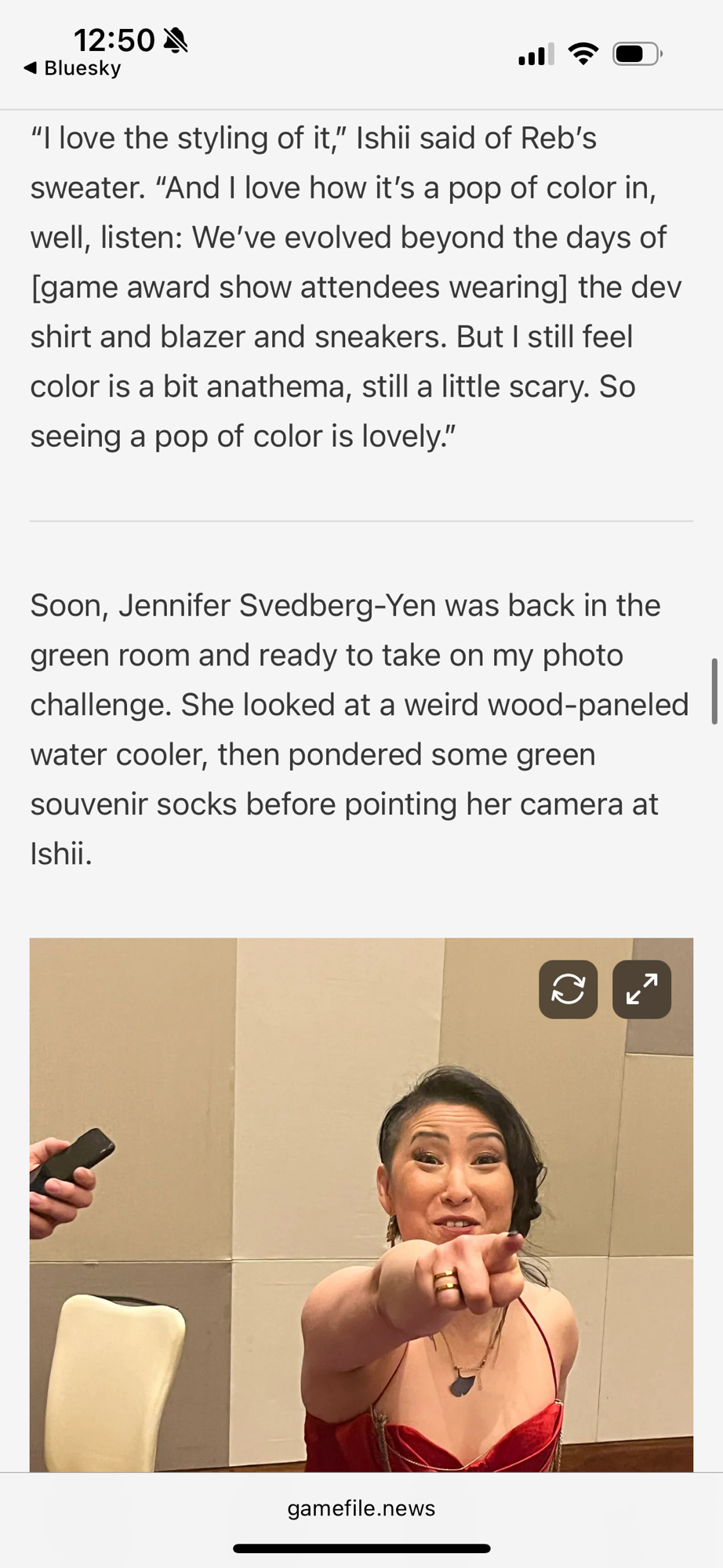
Task: Expand the photo to full screen
Action: [x=641, y=989]
